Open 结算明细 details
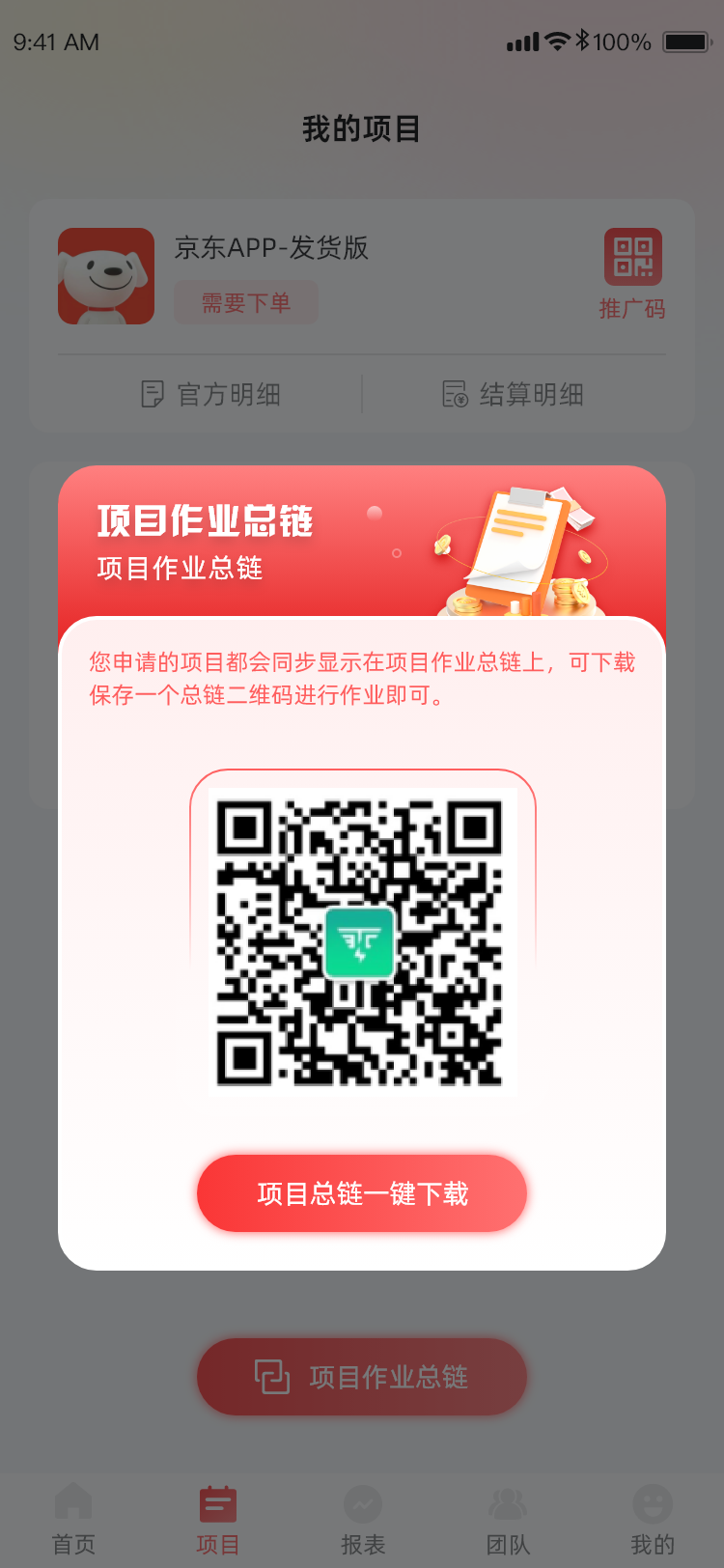 pyautogui.click(x=513, y=394)
